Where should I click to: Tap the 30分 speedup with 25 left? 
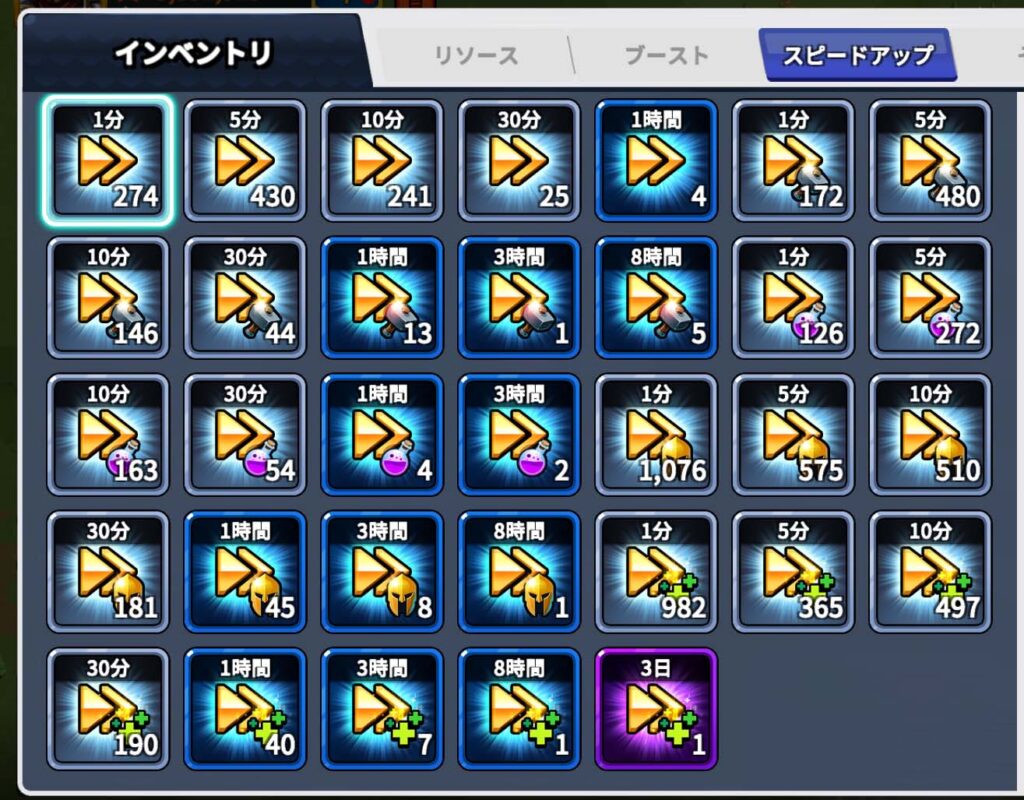pyautogui.click(x=519, y=160)
